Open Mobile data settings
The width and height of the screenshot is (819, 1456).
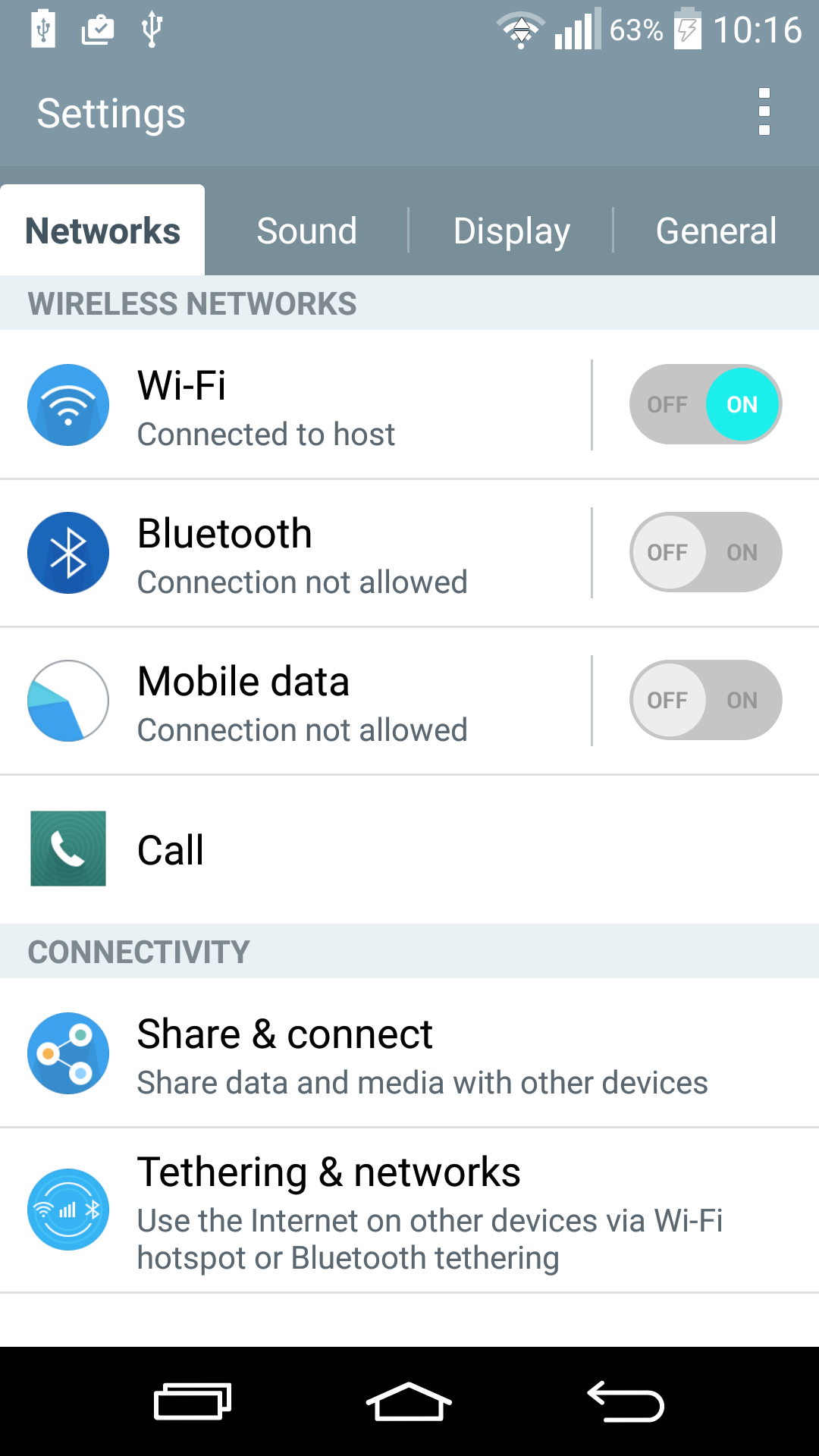point(296,701)
